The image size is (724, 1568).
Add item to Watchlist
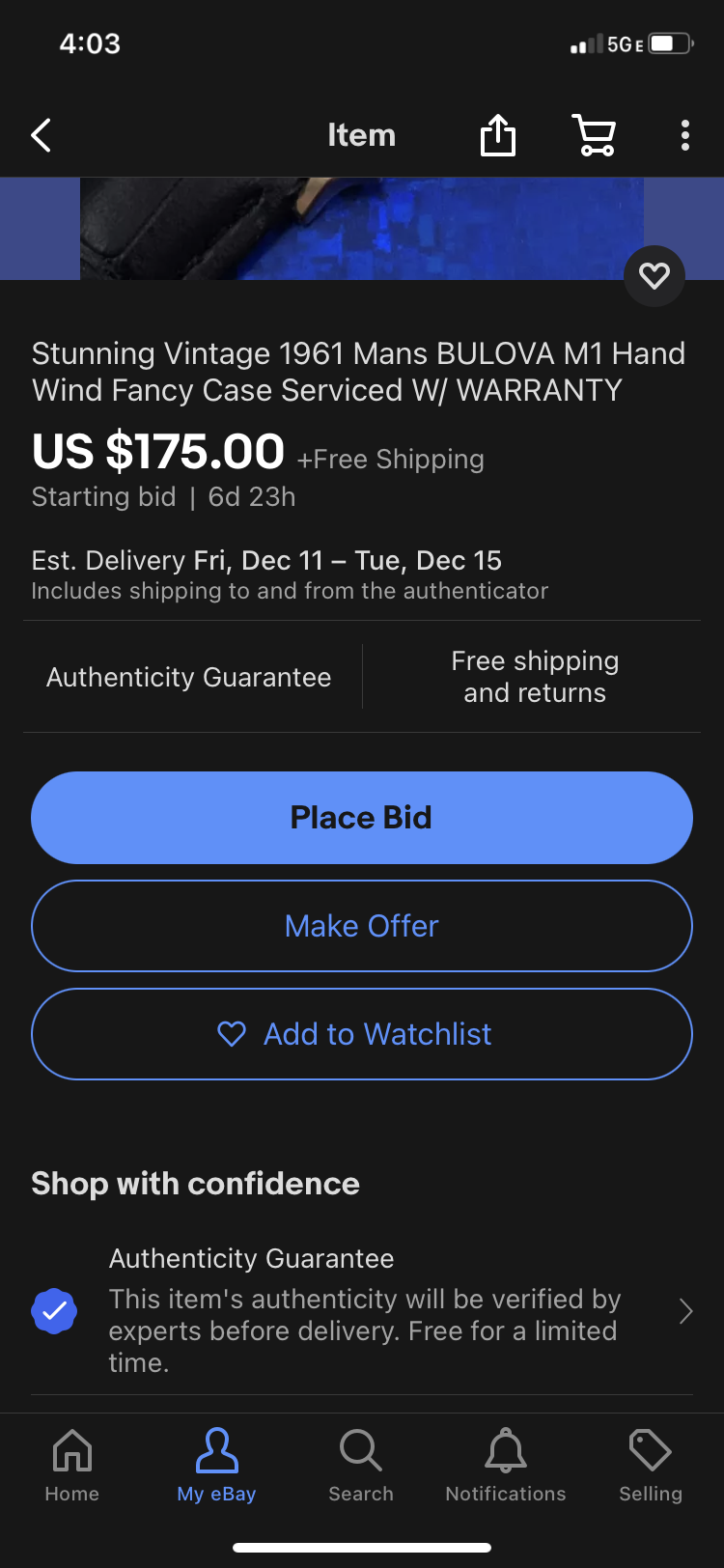(x=362, y=1034)
